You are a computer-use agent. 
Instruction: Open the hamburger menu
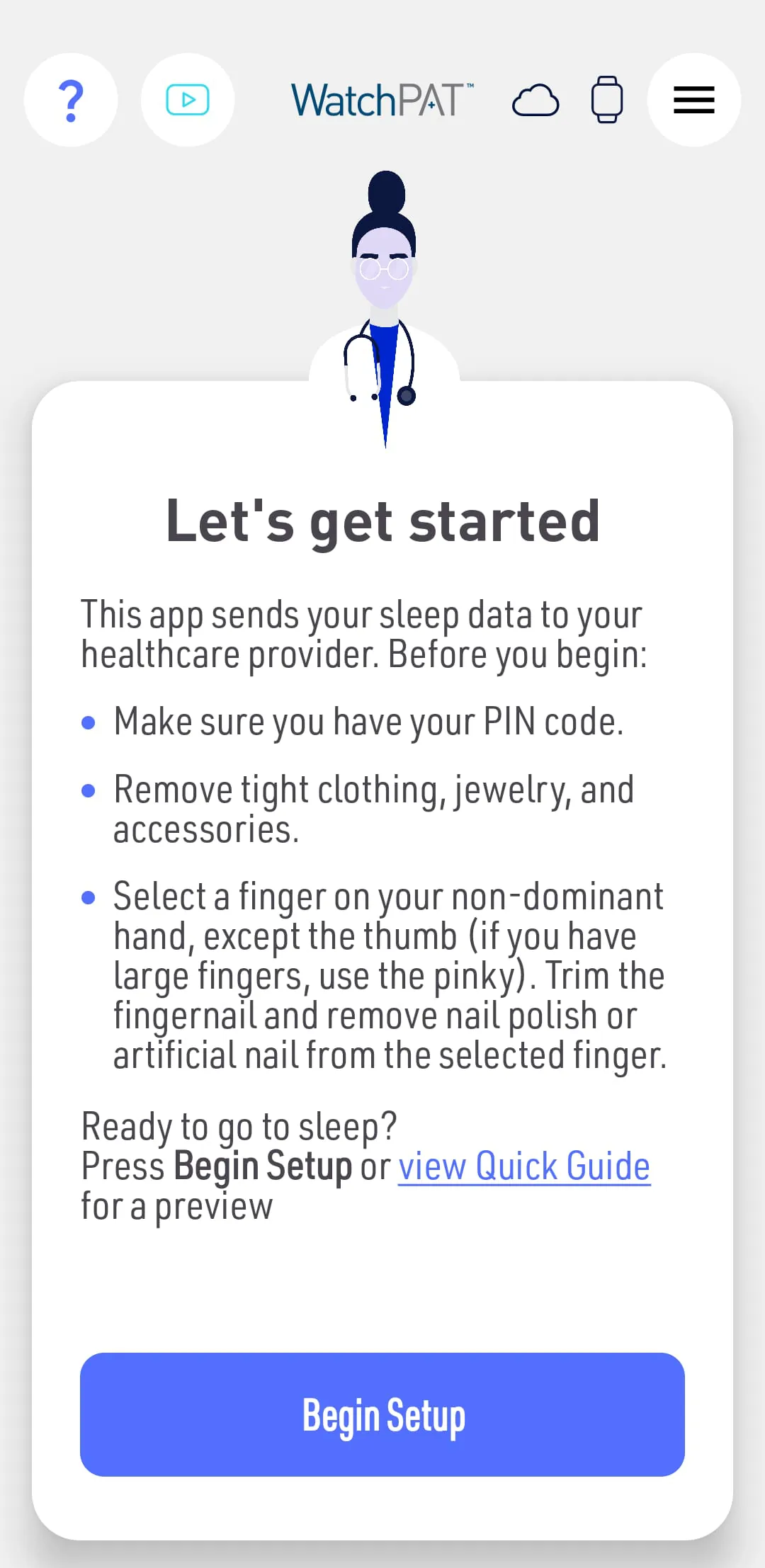(693, 100)
